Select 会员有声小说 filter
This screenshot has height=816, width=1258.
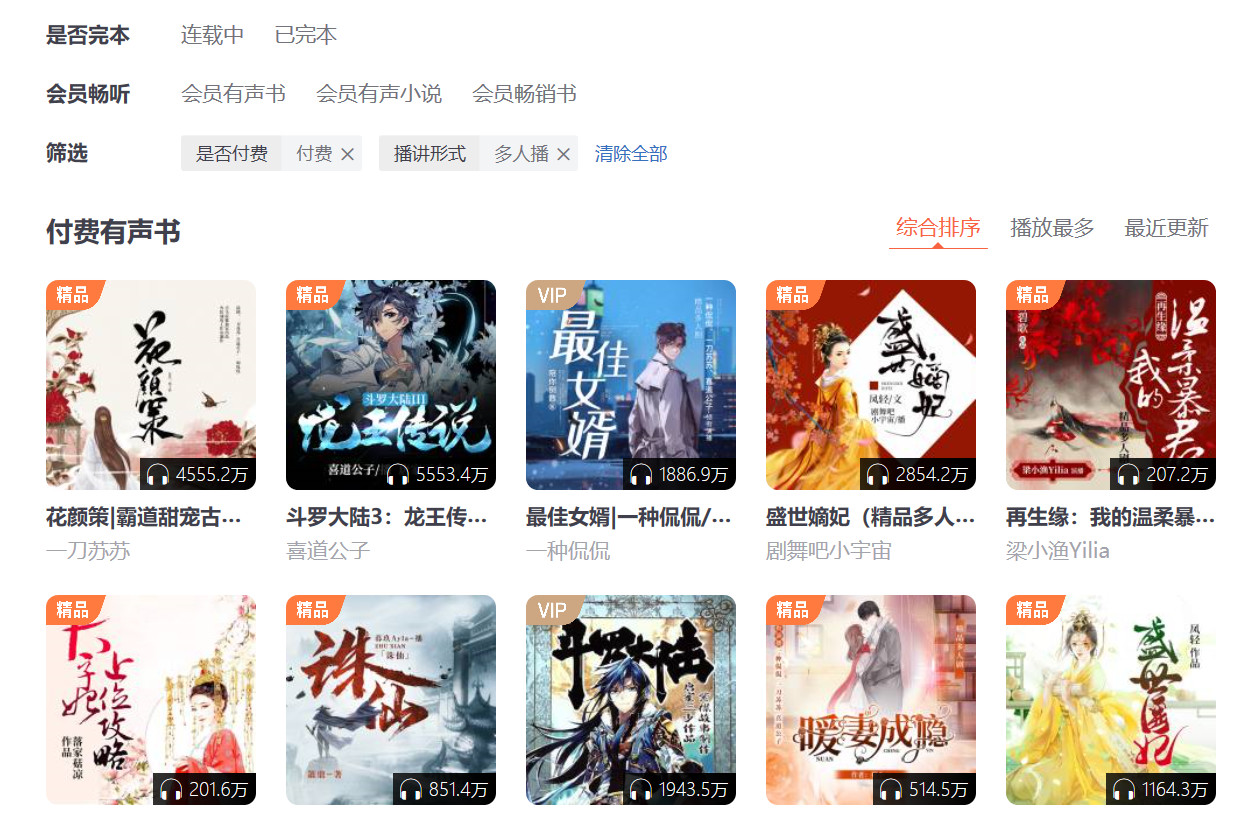pos(379,94)
